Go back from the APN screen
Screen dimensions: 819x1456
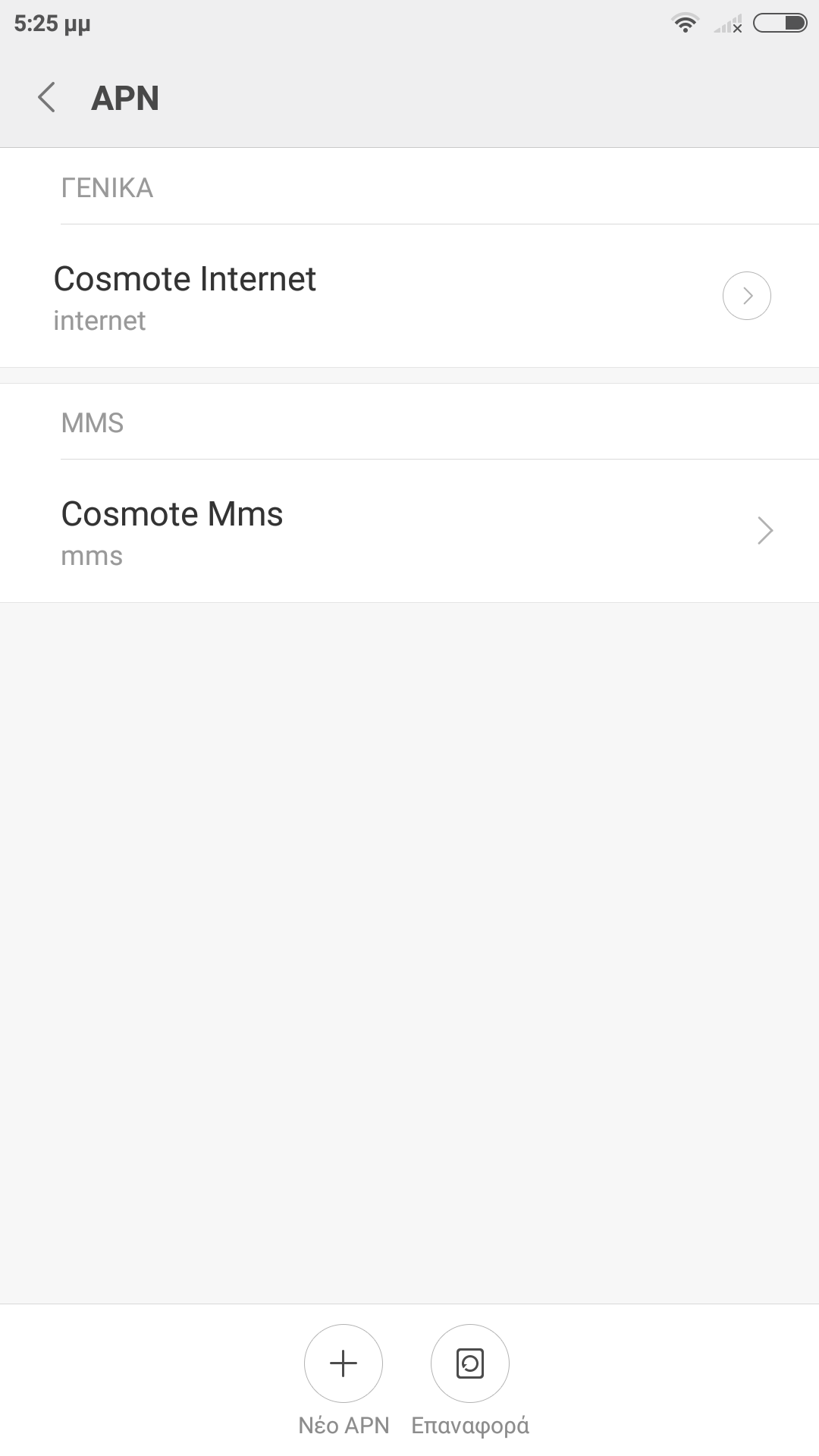[47, 98]
